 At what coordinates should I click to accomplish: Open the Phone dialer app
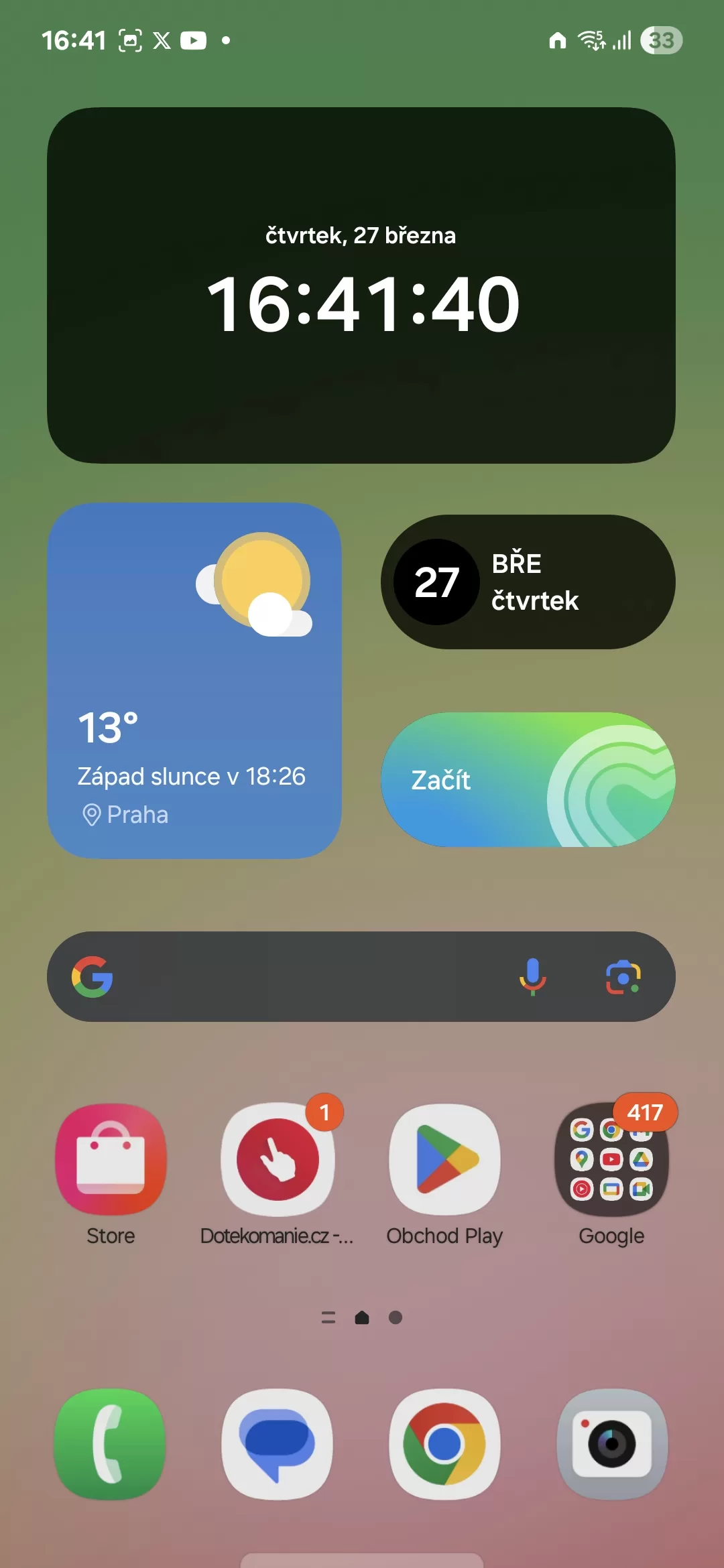pos(111,1444)
